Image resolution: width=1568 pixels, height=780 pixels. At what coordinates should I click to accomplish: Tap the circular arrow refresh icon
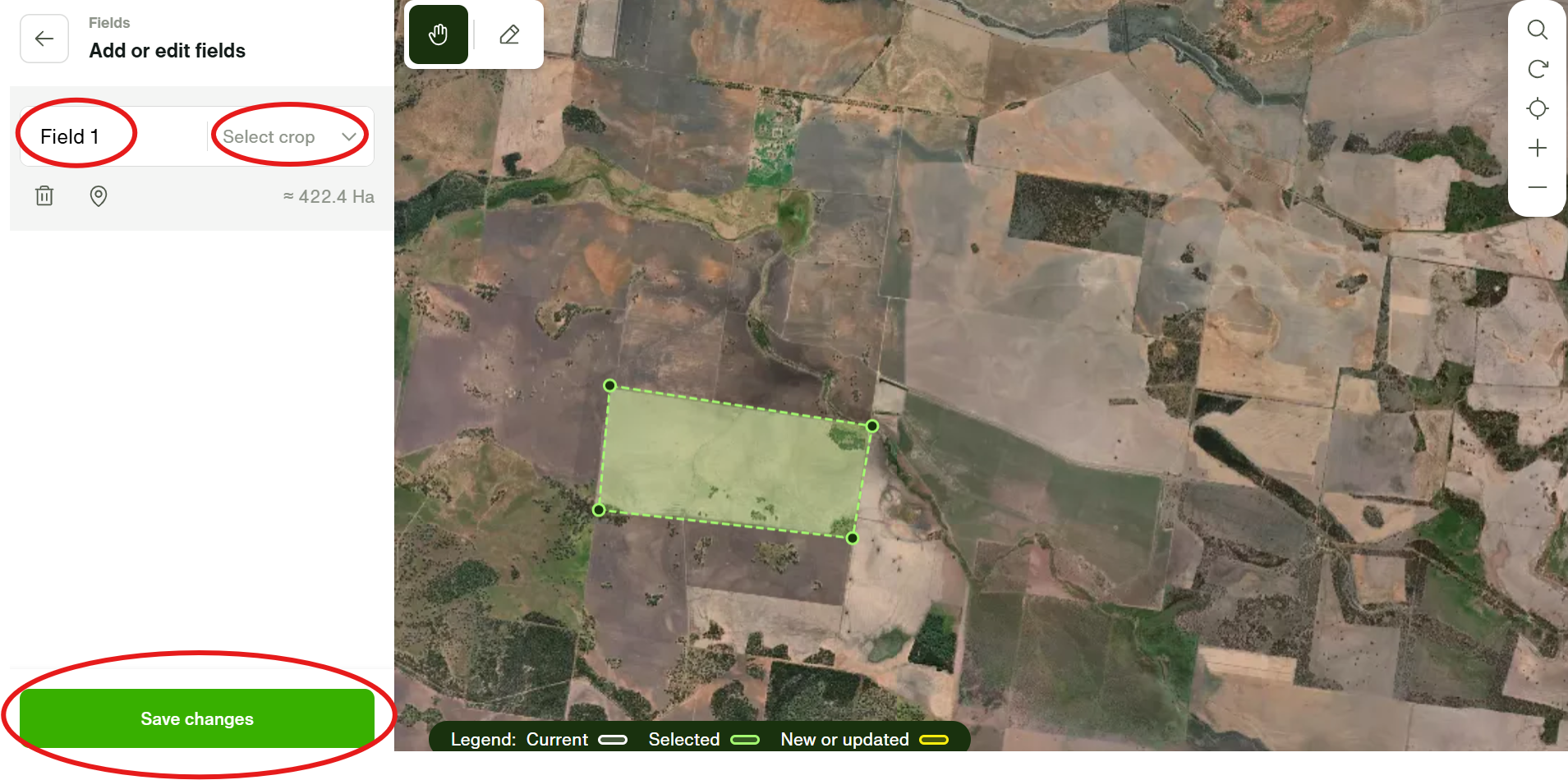(1538, 69)
